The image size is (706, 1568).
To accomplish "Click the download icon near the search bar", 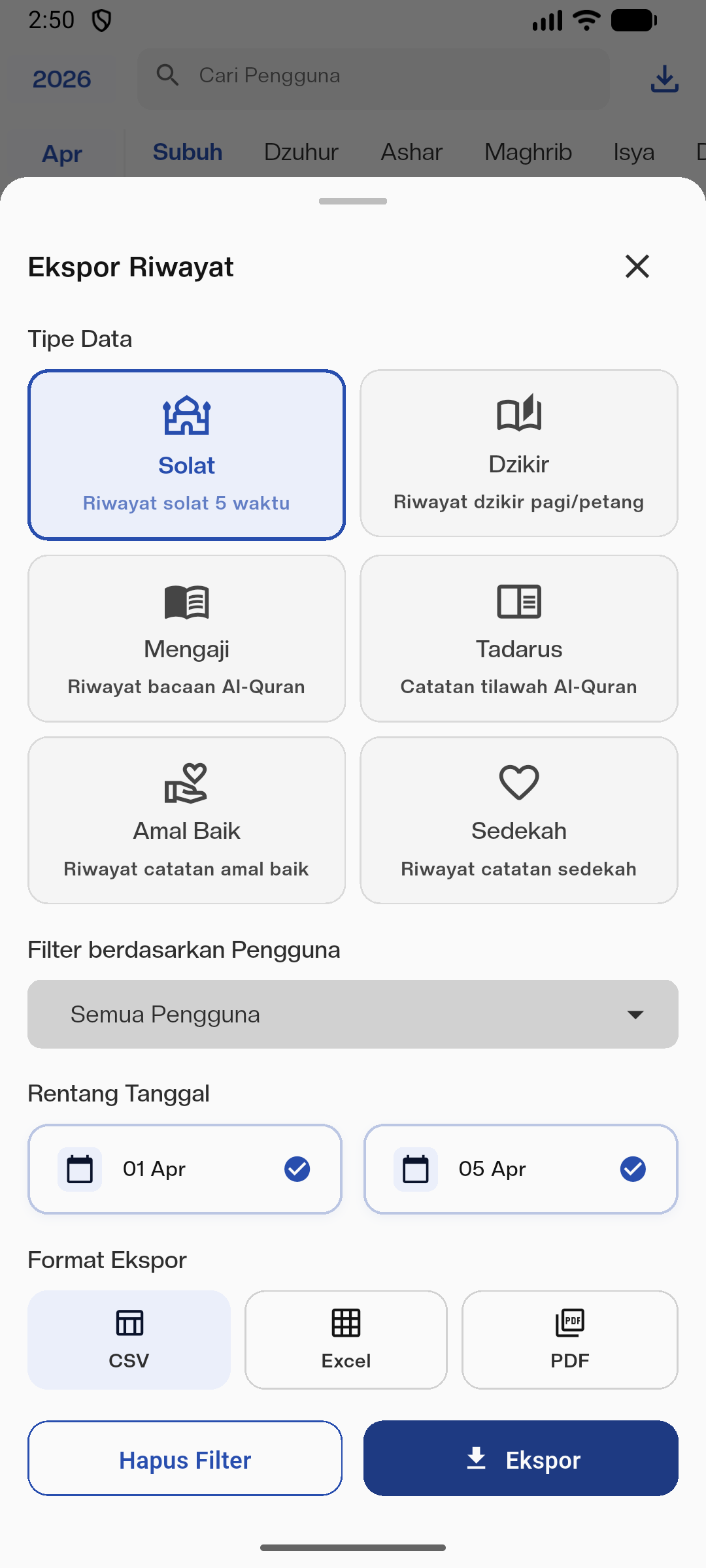I will click(664, 77).
